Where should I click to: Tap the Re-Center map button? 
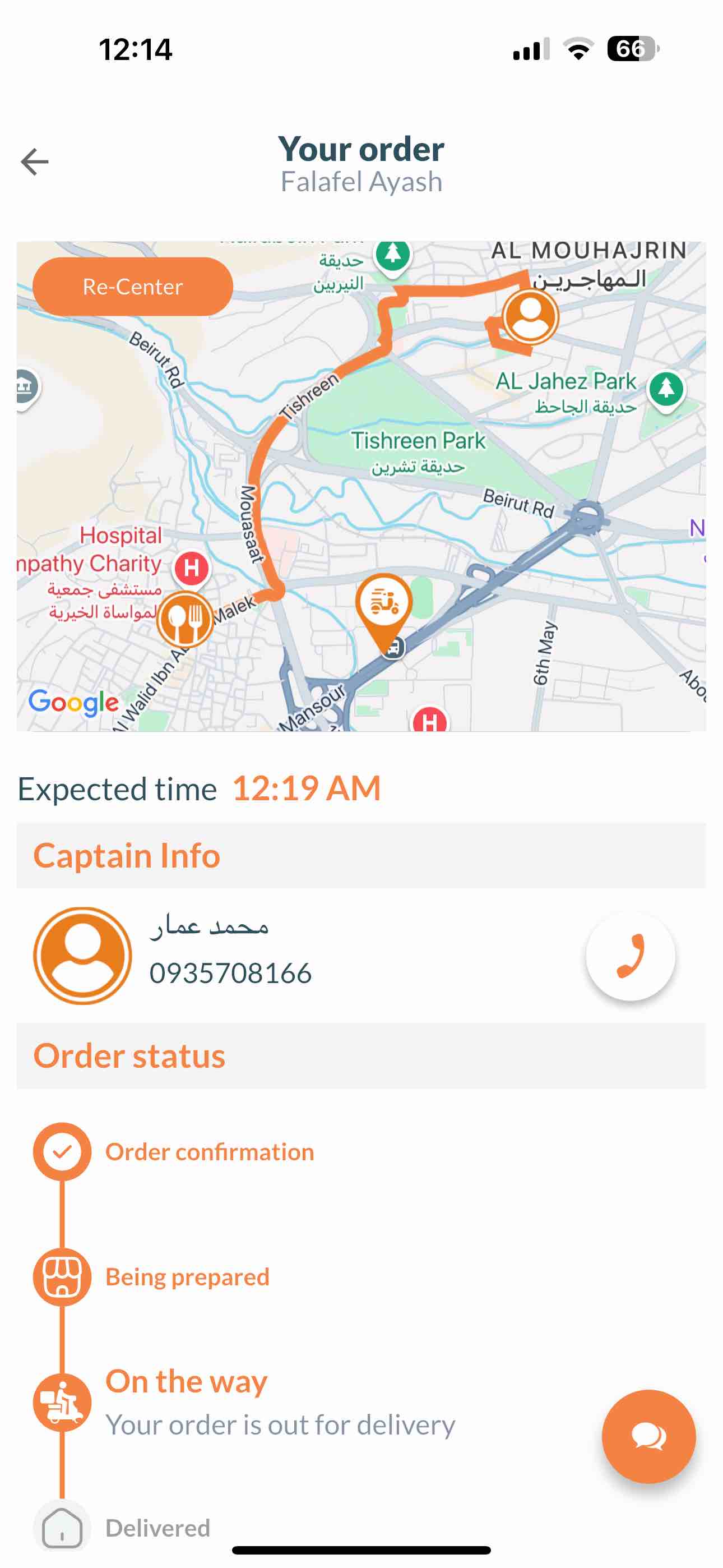133,286
